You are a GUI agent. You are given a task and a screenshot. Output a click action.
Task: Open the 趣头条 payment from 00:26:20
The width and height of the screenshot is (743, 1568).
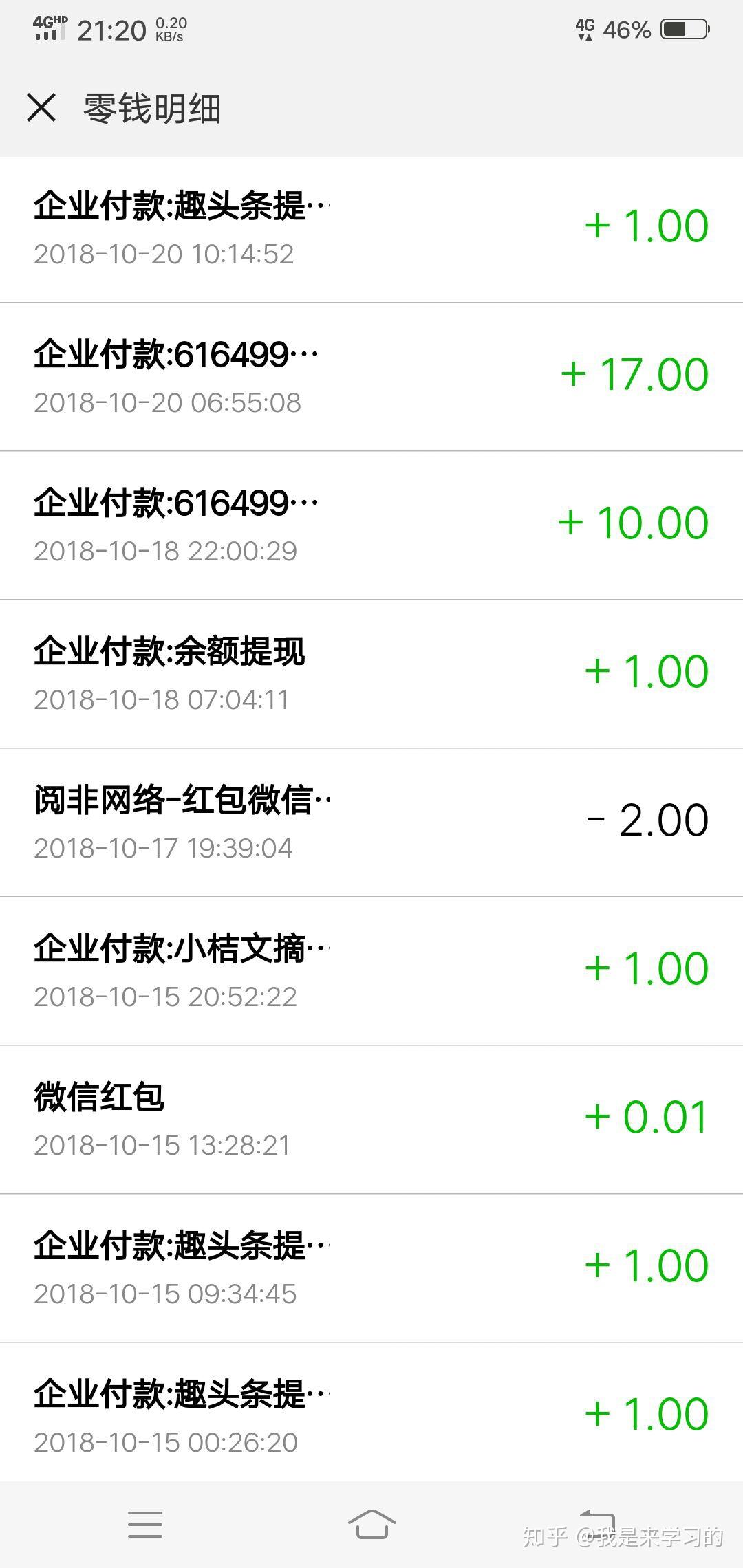[x=371, y=1414]
